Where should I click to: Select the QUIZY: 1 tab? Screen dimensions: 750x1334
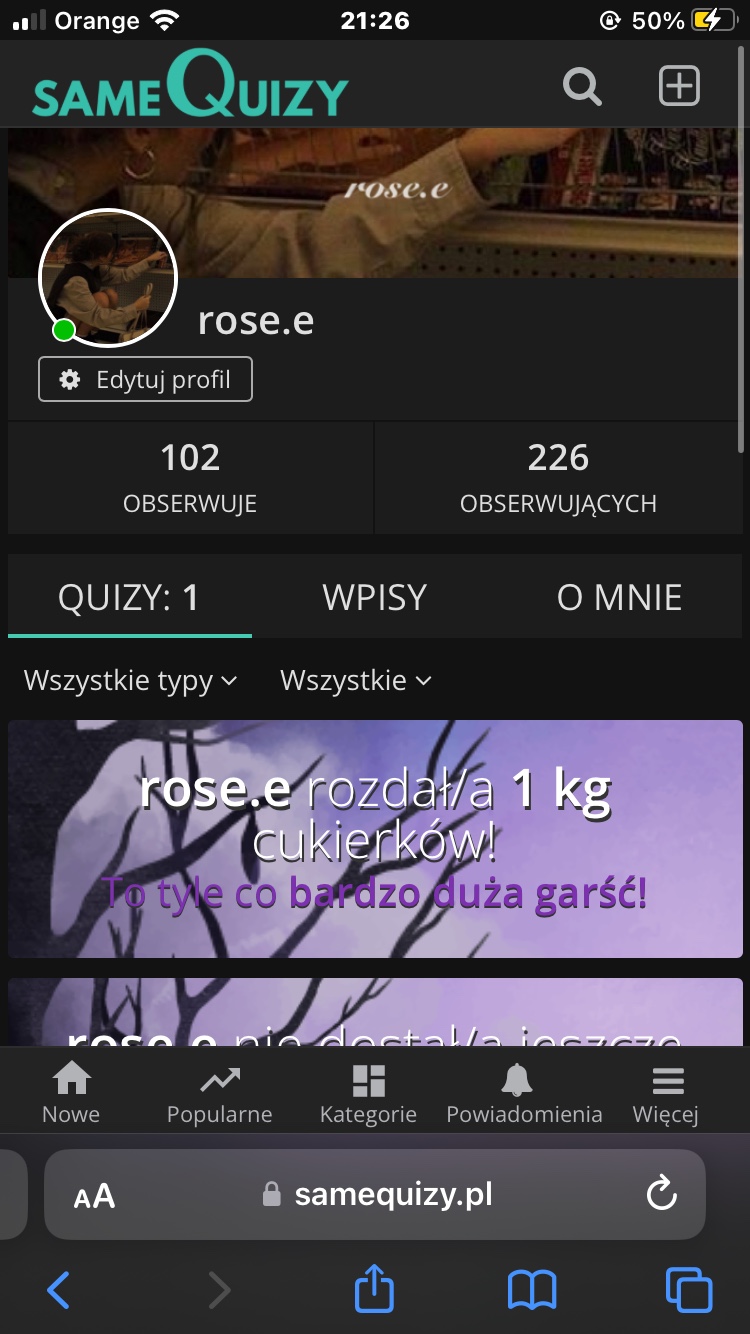129,598
